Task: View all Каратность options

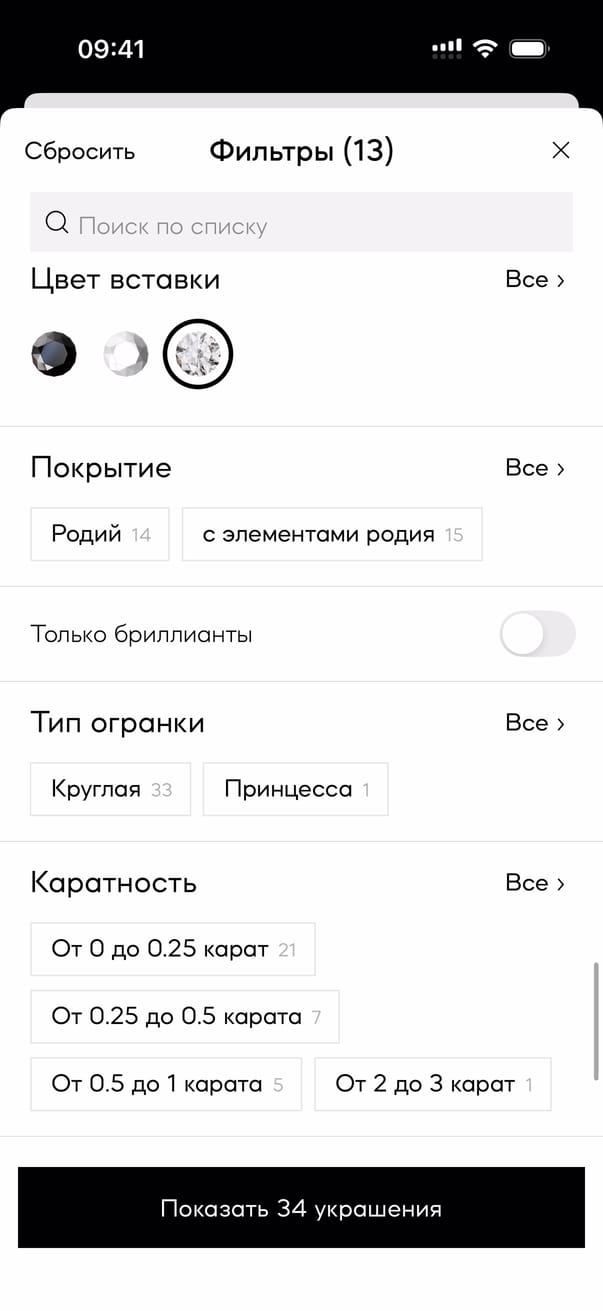Action: (x=535, y=883)
